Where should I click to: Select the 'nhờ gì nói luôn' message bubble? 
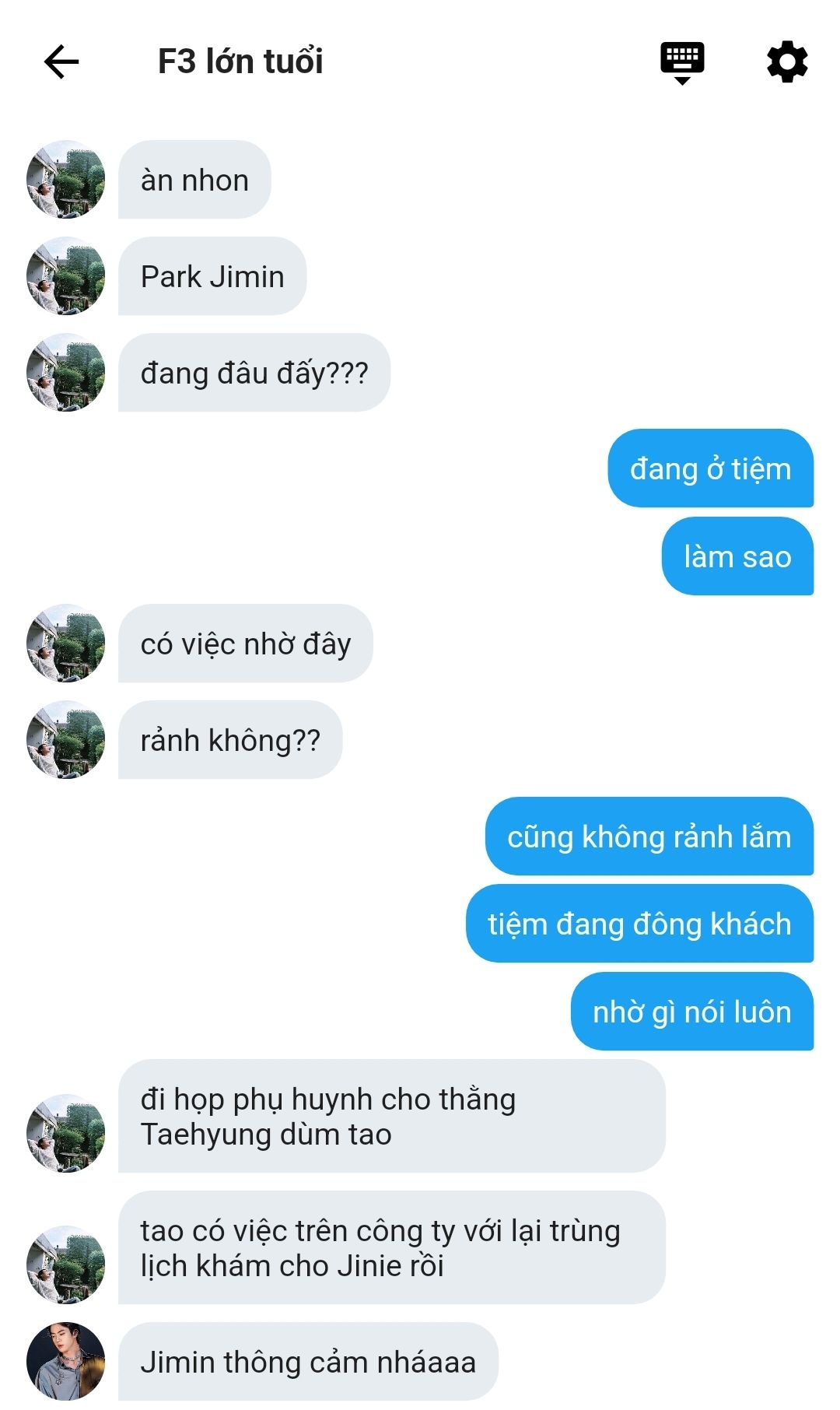coord(691,1012)
